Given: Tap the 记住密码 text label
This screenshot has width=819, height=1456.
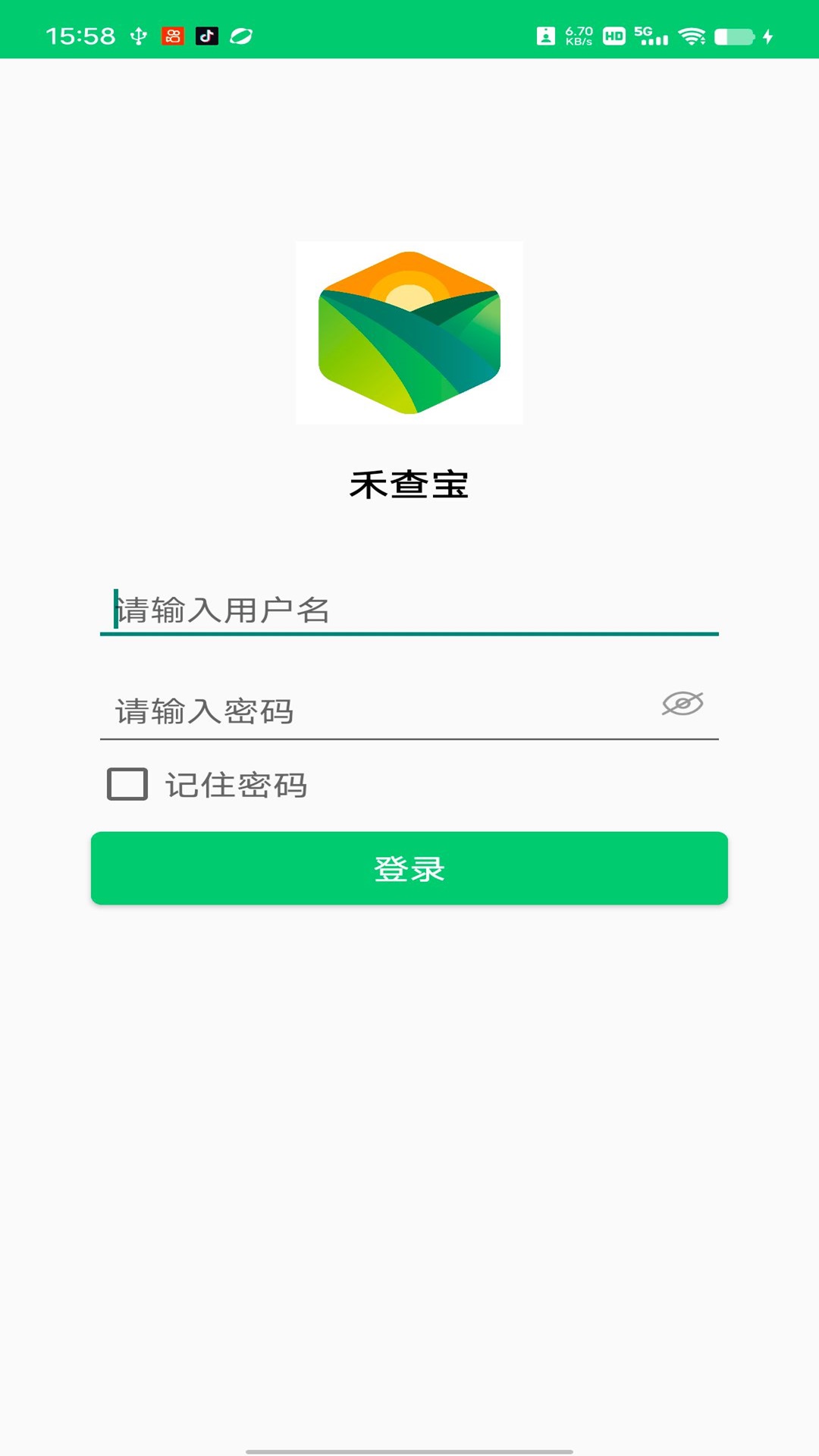Looking at the screenshot, I should 237,785.
